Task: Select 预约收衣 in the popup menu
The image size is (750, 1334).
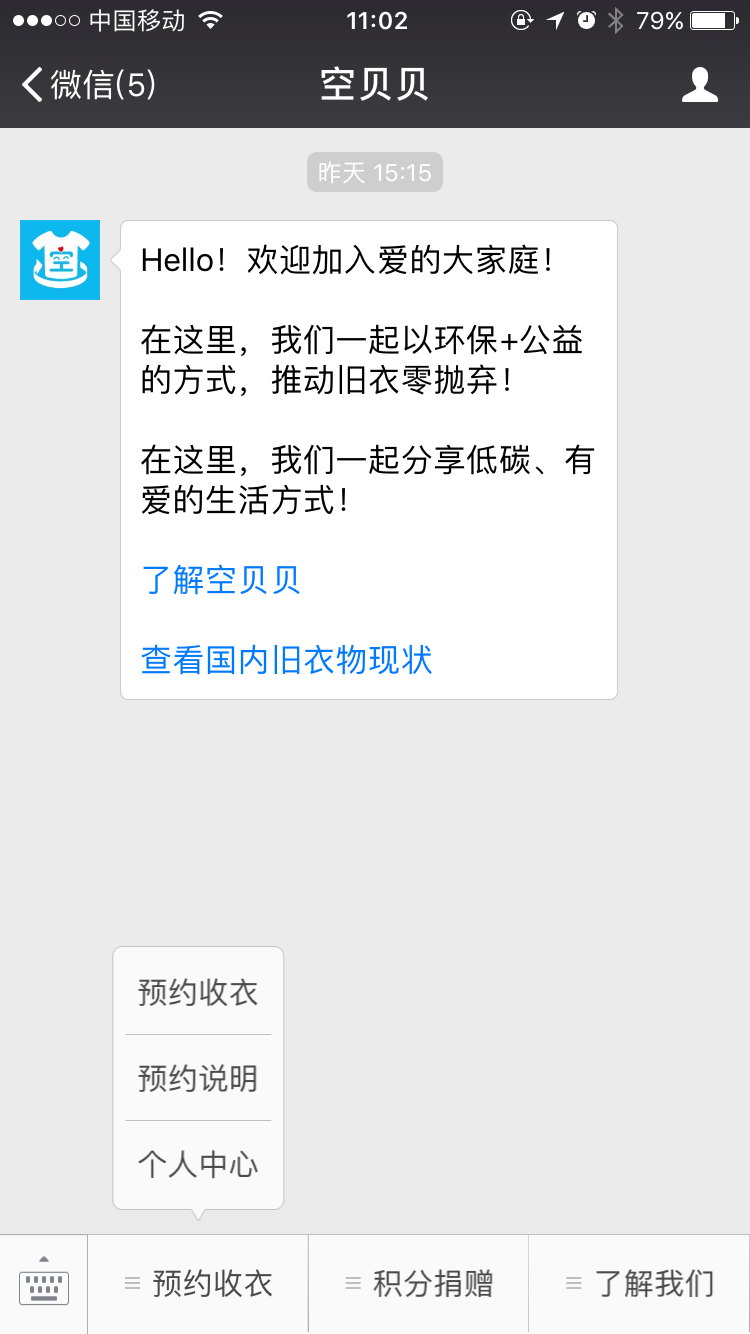Action: coord(198,992)
